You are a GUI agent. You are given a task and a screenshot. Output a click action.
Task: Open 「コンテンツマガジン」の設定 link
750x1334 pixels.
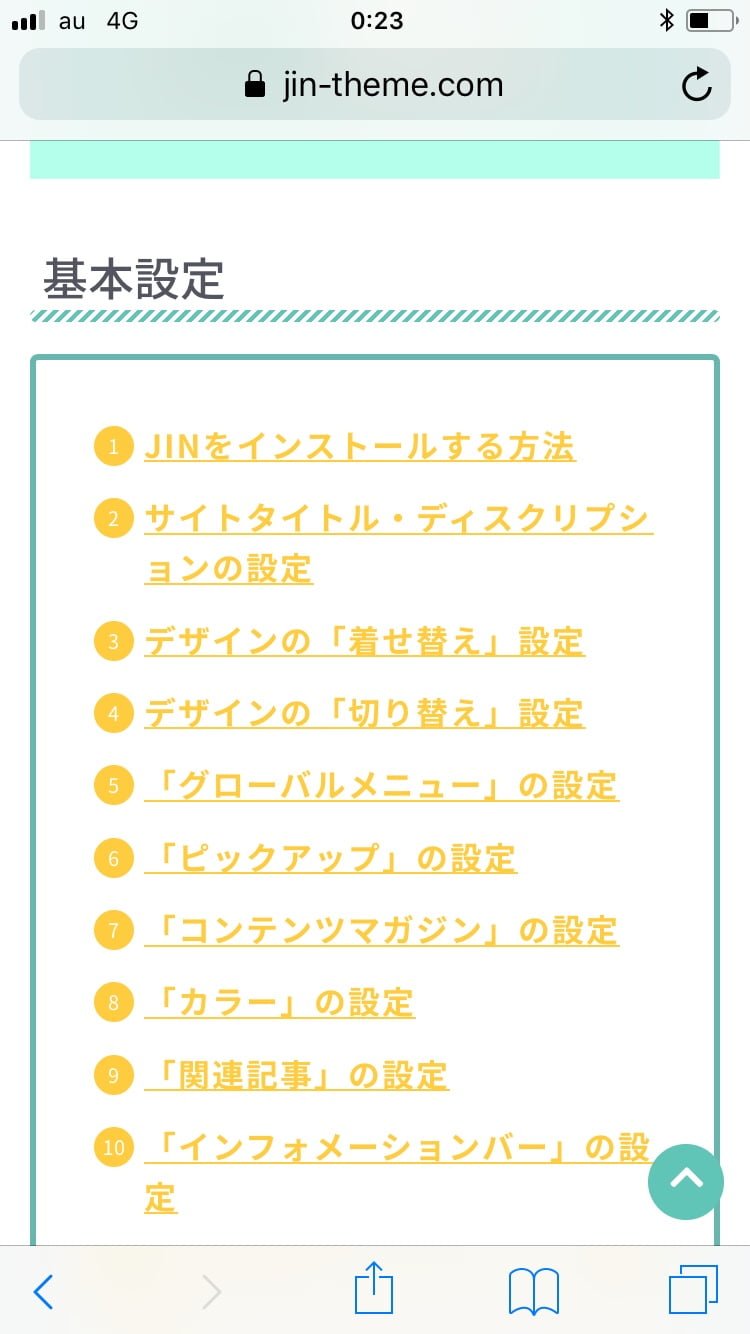(x=381, y=930)
